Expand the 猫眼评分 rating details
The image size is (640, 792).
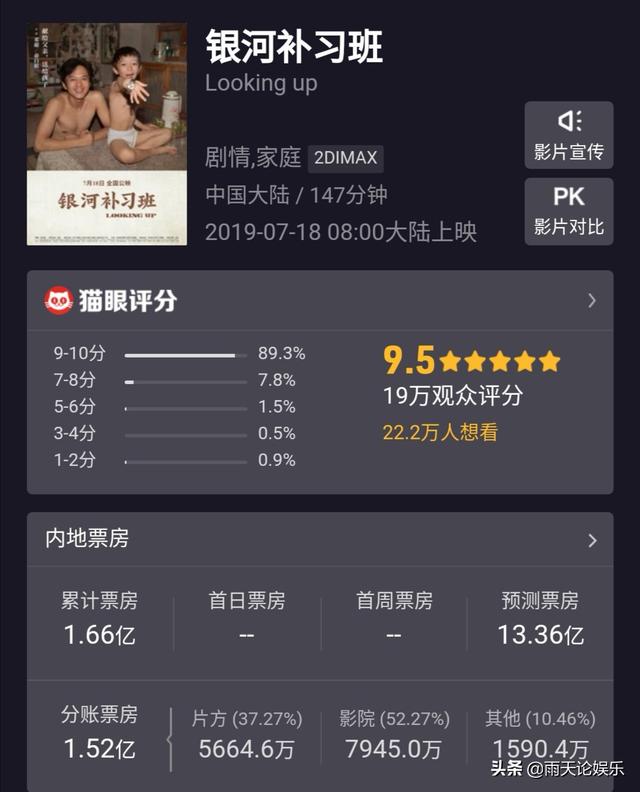click(x=591, y=300)
